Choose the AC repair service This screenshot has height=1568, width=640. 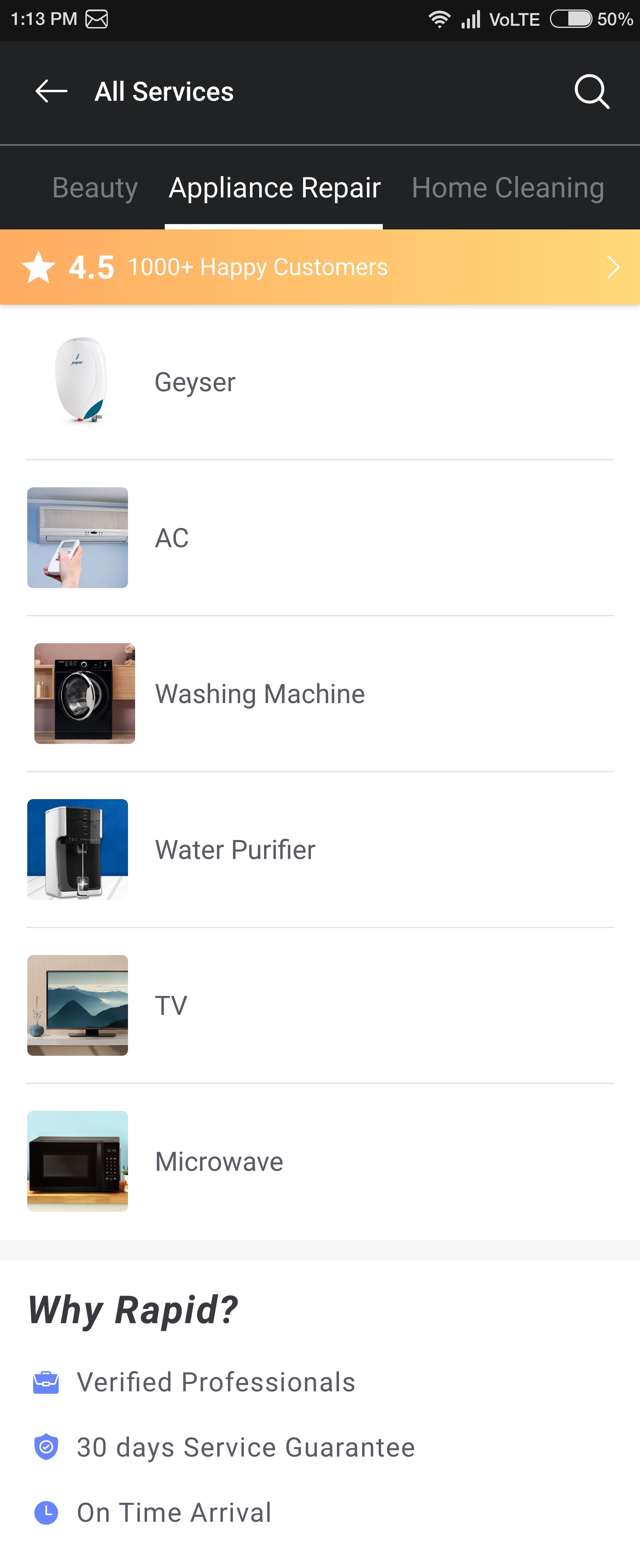[x=320, y=538]
